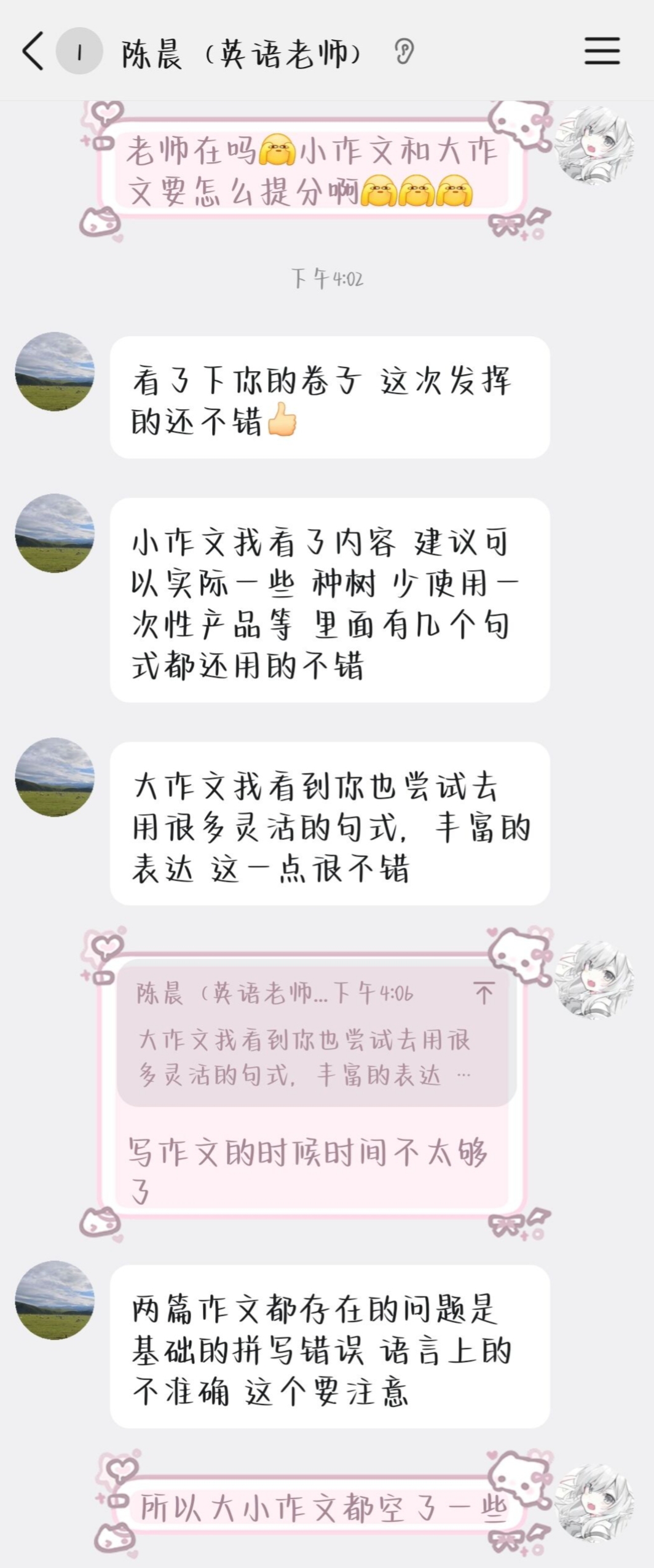This screenshot has width=654, height=1568.
Task: Tap the earpiece mode icon beside the name
Action: point(404,52)
